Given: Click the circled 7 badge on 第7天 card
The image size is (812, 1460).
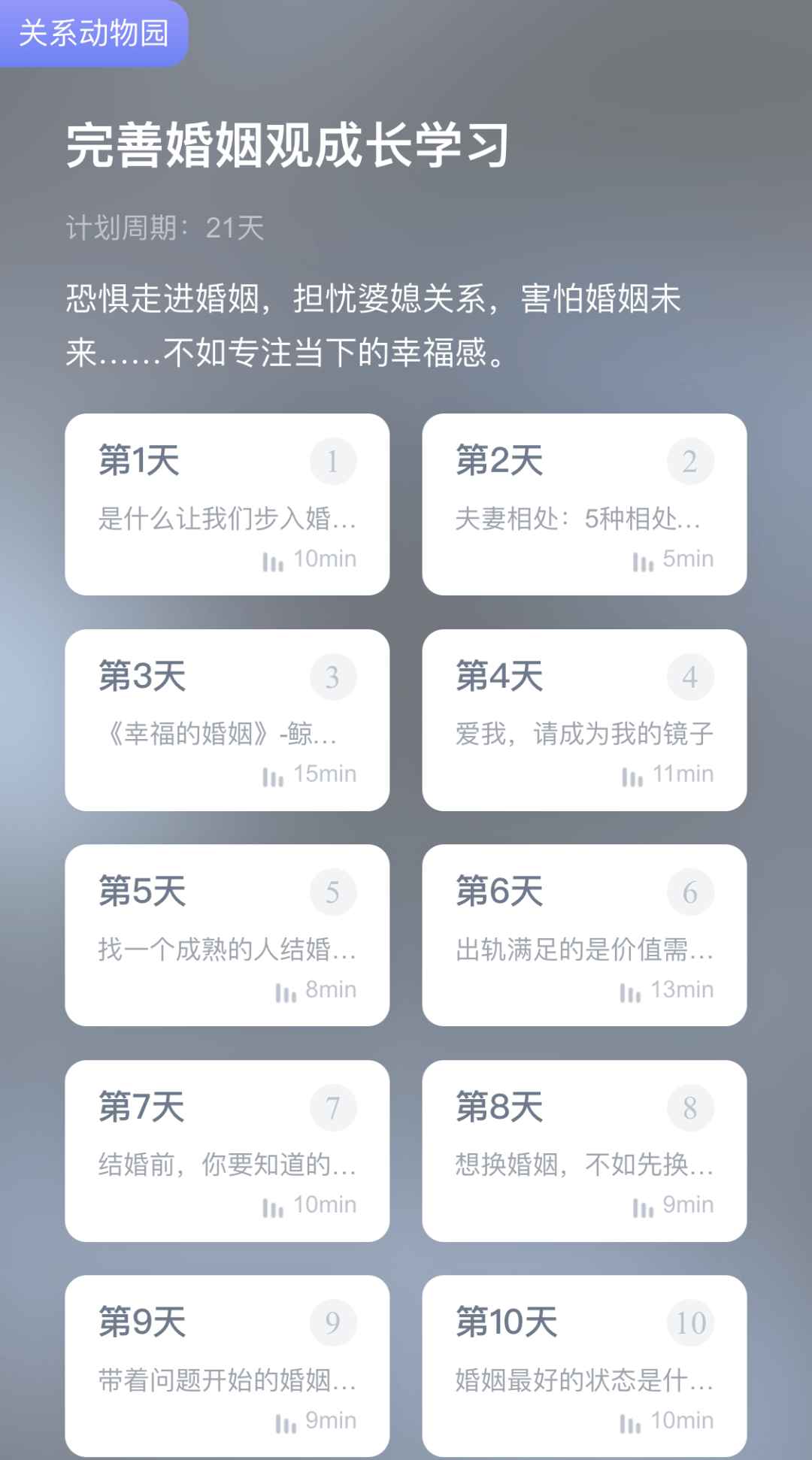Looking at the screenshot, I should coord(332,1107).
